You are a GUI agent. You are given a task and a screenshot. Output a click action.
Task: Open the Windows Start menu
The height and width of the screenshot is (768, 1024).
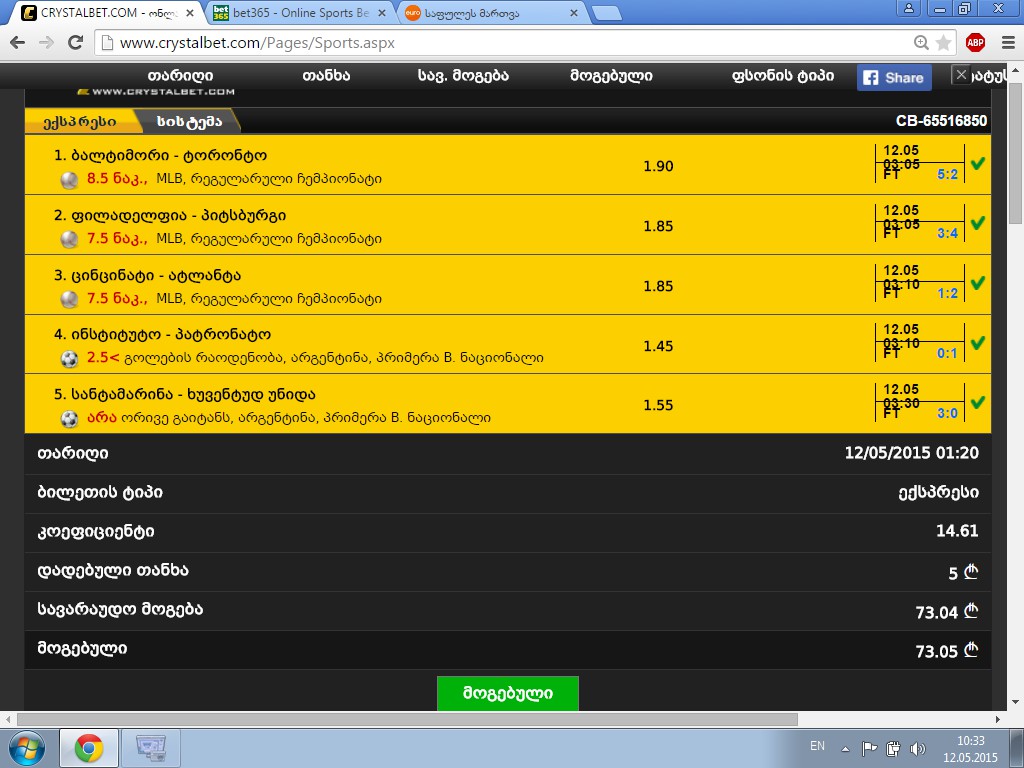(x=27, y=748)
